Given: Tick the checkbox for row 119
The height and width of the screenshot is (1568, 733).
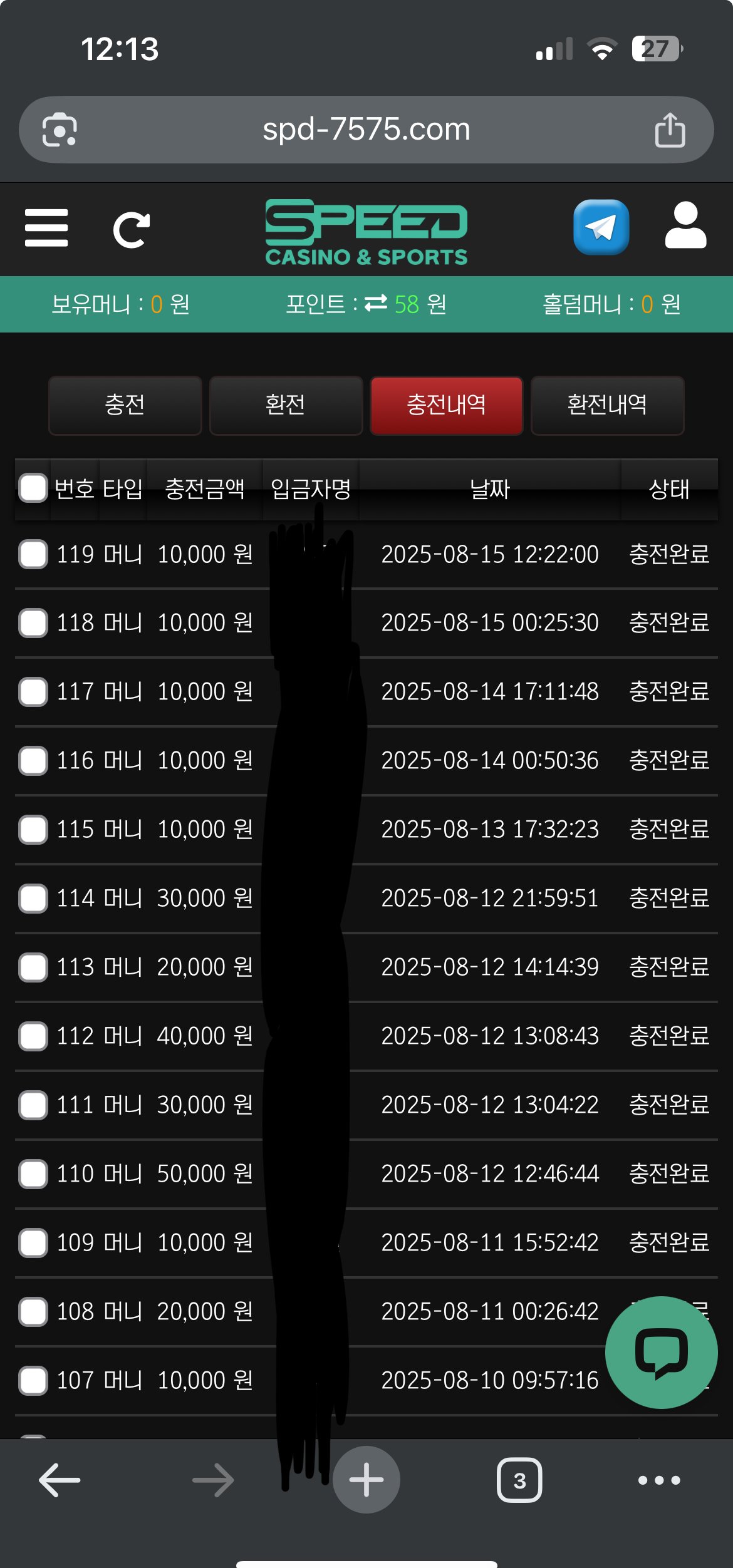Looking at the screenshot, I should [33, 554].
